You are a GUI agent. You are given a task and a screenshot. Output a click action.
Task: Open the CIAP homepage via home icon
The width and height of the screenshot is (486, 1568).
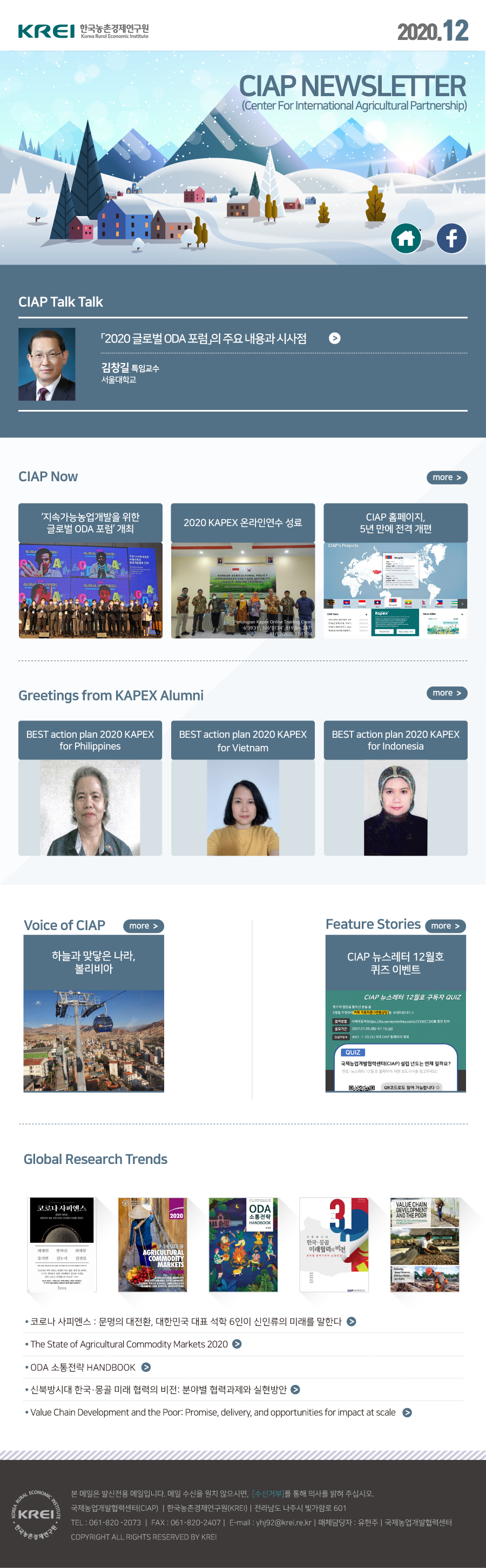coord(406,238)
